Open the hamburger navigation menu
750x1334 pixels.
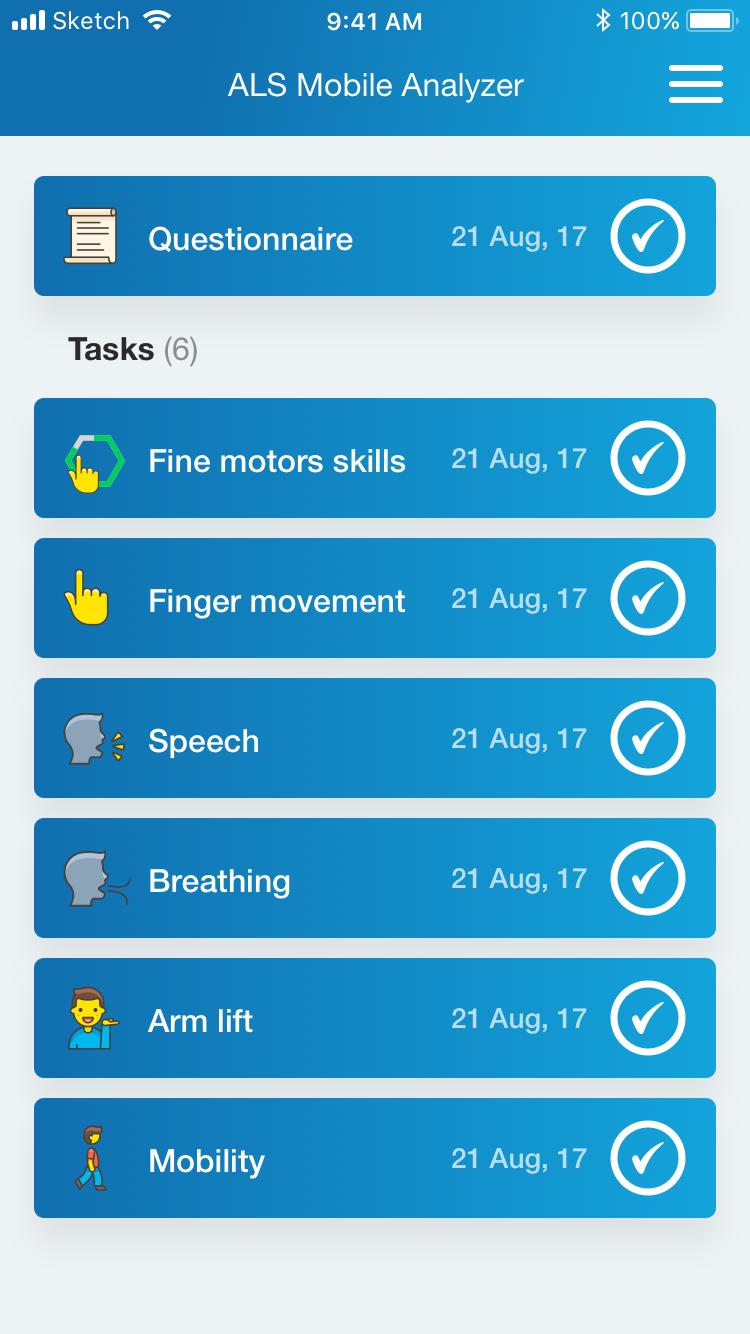point(695,85)
